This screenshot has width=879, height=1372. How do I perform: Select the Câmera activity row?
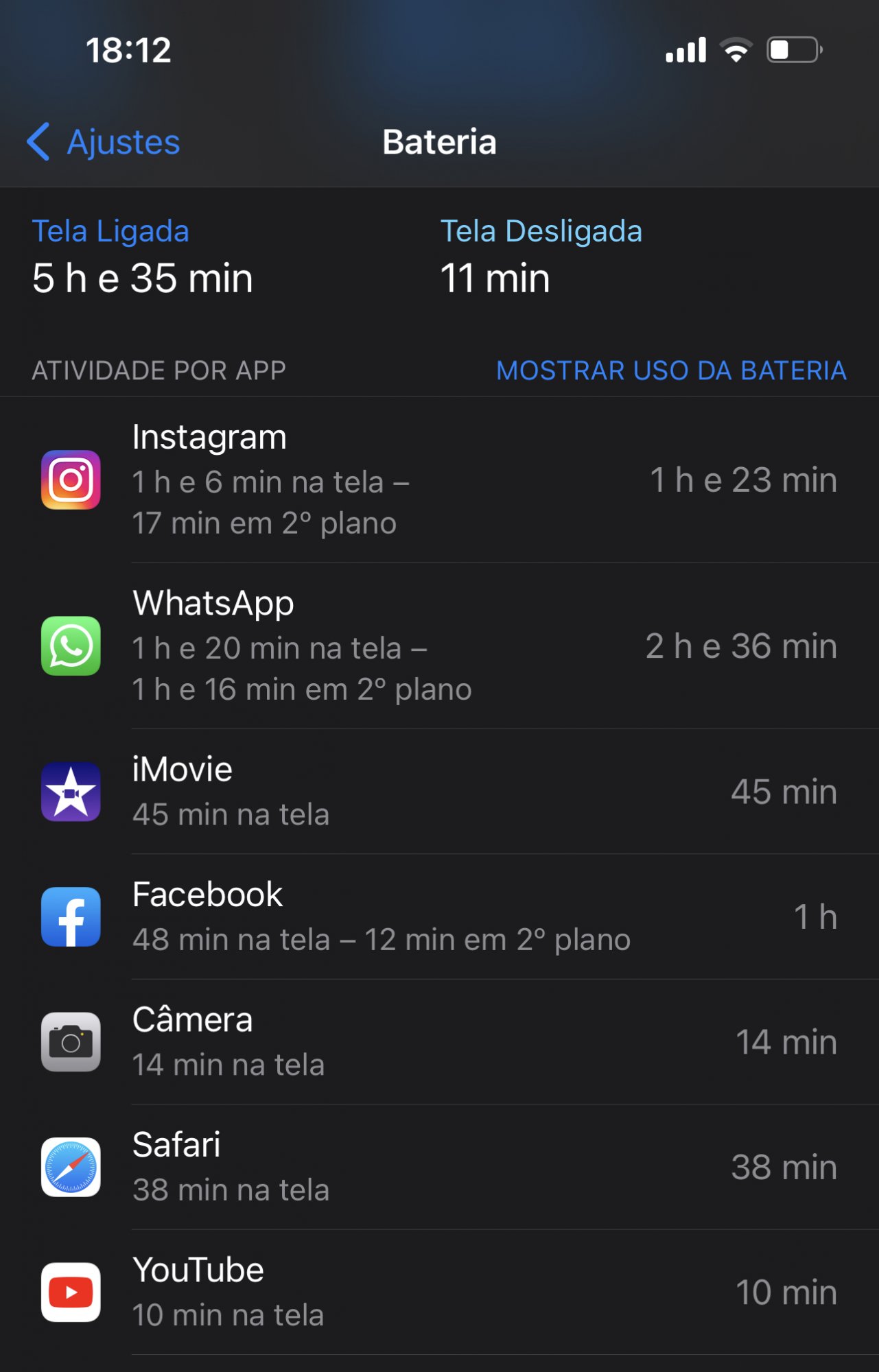coord(439,1042)
